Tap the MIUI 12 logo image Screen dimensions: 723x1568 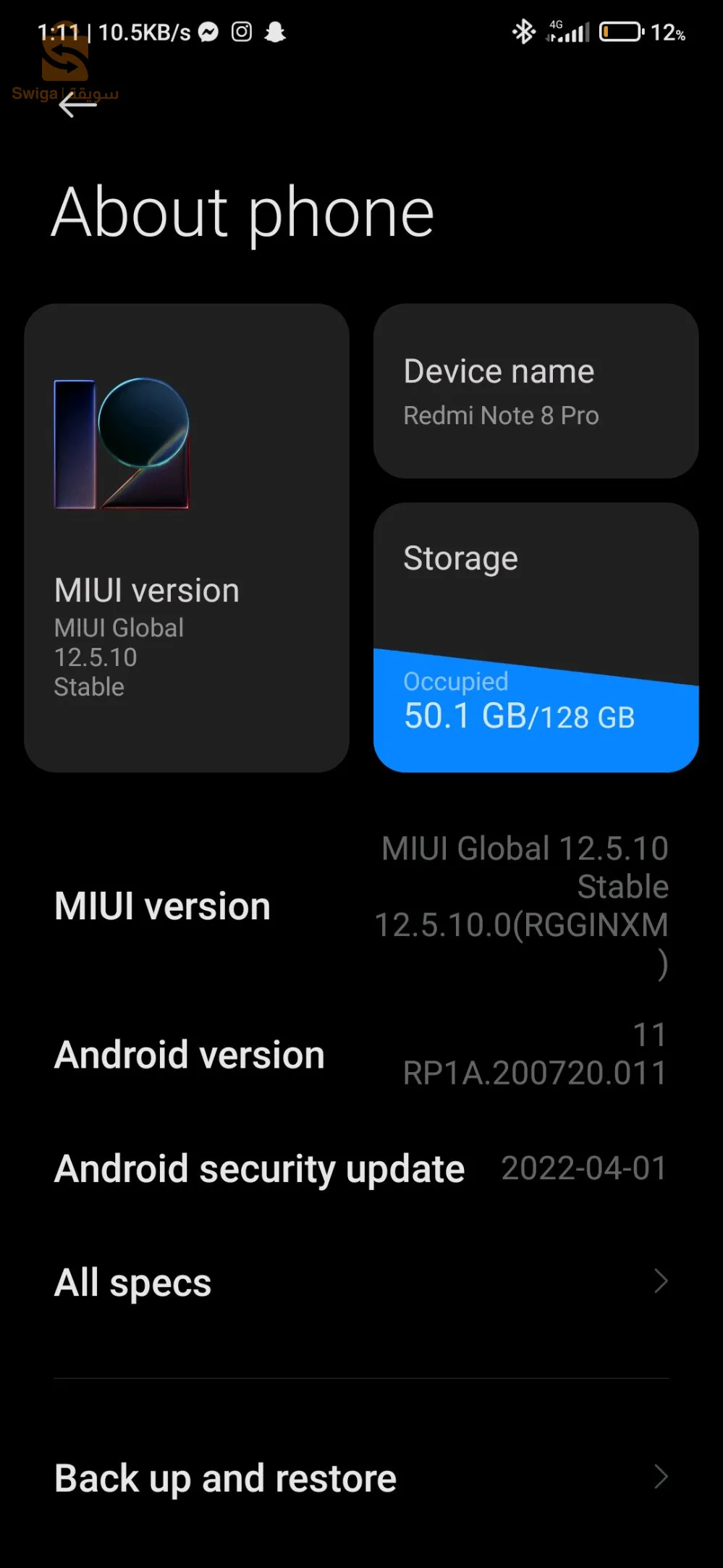122,444
